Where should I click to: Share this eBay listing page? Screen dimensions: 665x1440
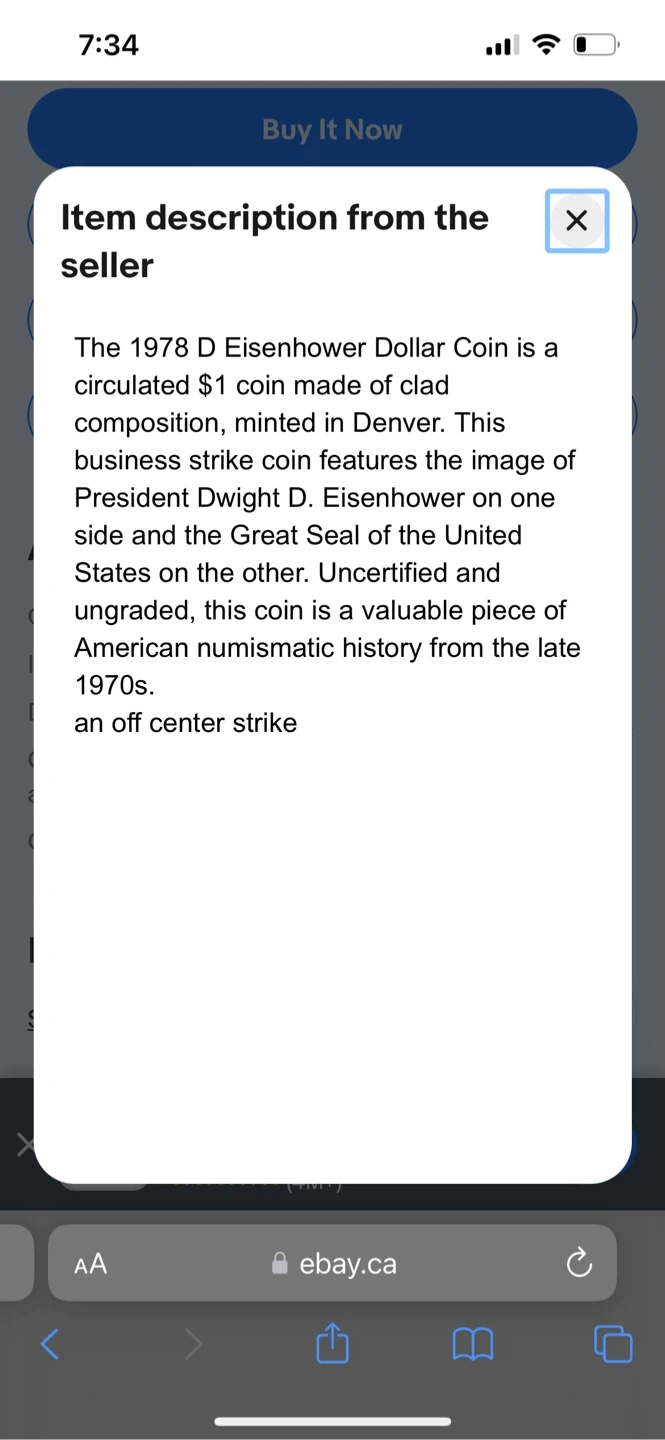[x=332, y=1344]
